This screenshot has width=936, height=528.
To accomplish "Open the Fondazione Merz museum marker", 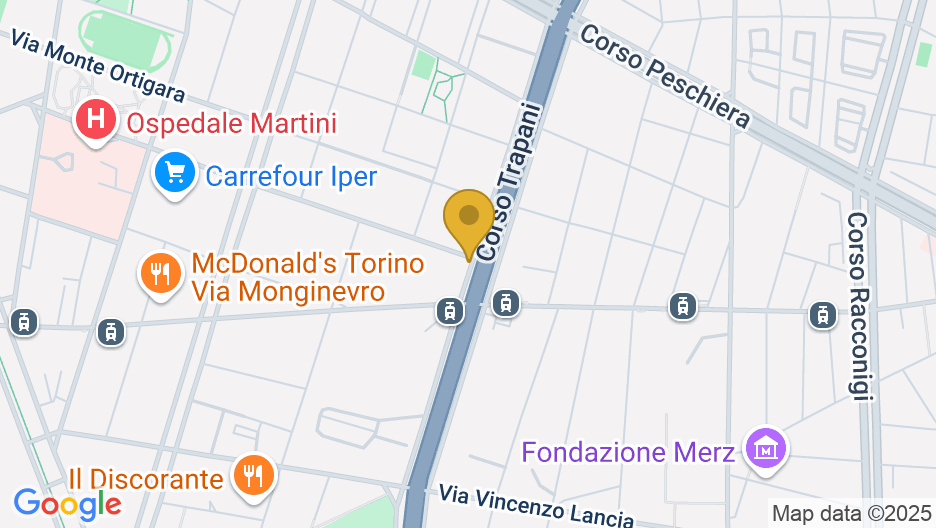I will tap(766, 449).
